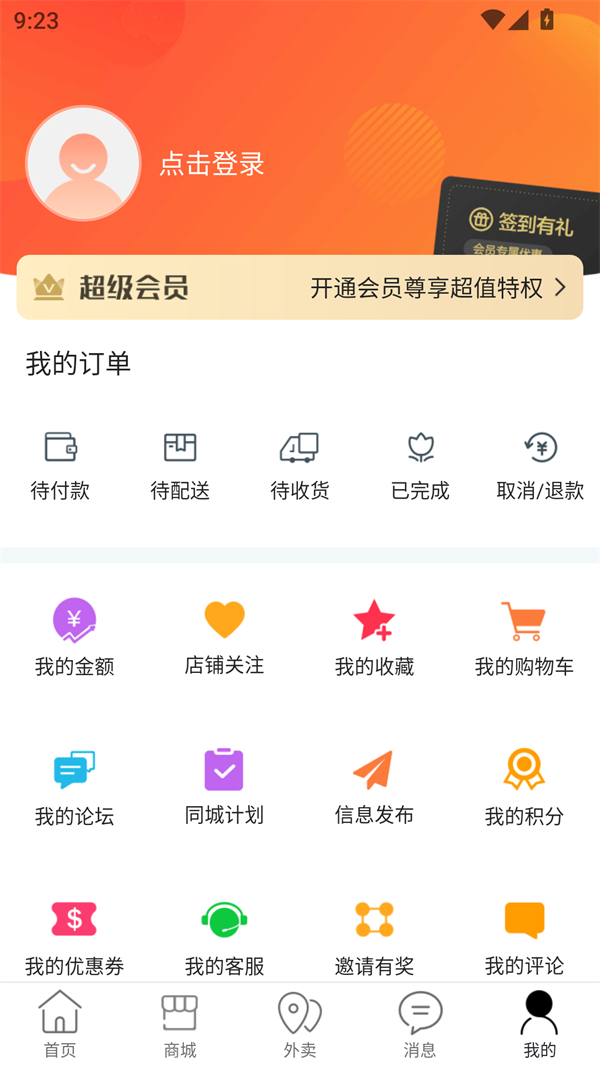Open the 超级会员 membership banner
The height and width of the screenshot is (1066, 600).
[300, 288]
